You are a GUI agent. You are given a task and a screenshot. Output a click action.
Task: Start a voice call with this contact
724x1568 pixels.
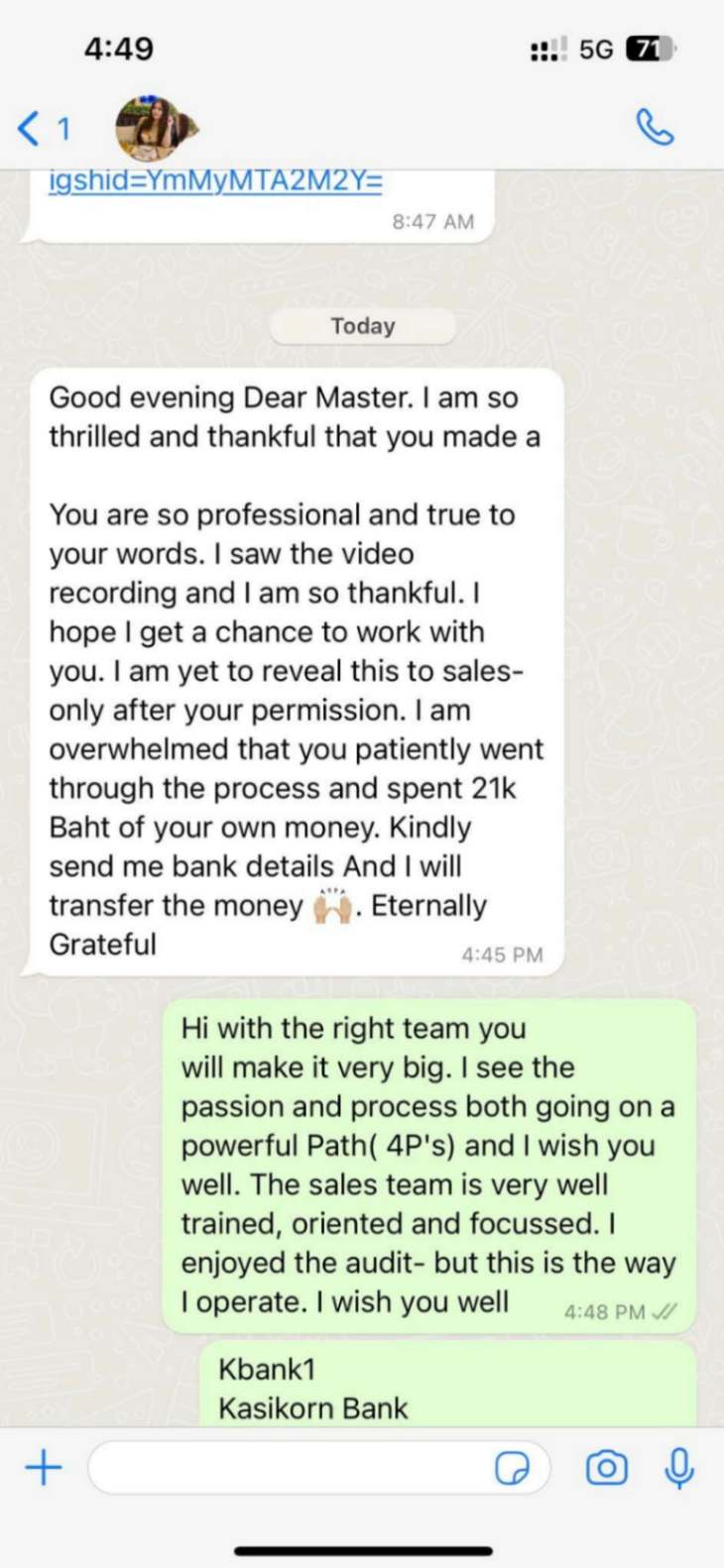click(x=655, y=127)
